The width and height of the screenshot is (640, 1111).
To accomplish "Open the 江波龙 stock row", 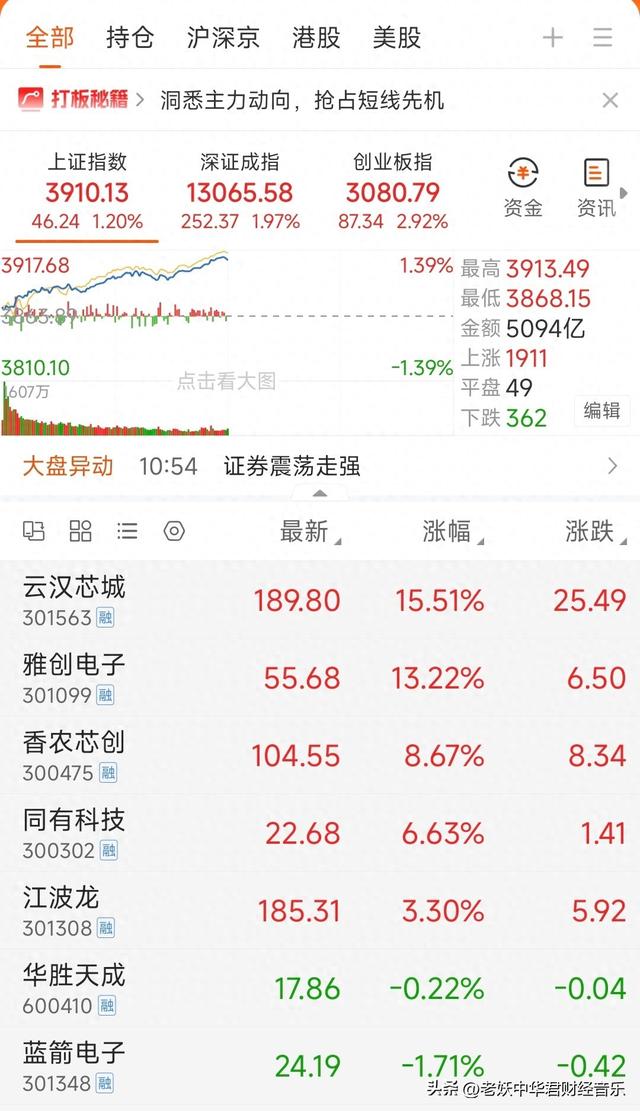I will click(x=320, y=910).
